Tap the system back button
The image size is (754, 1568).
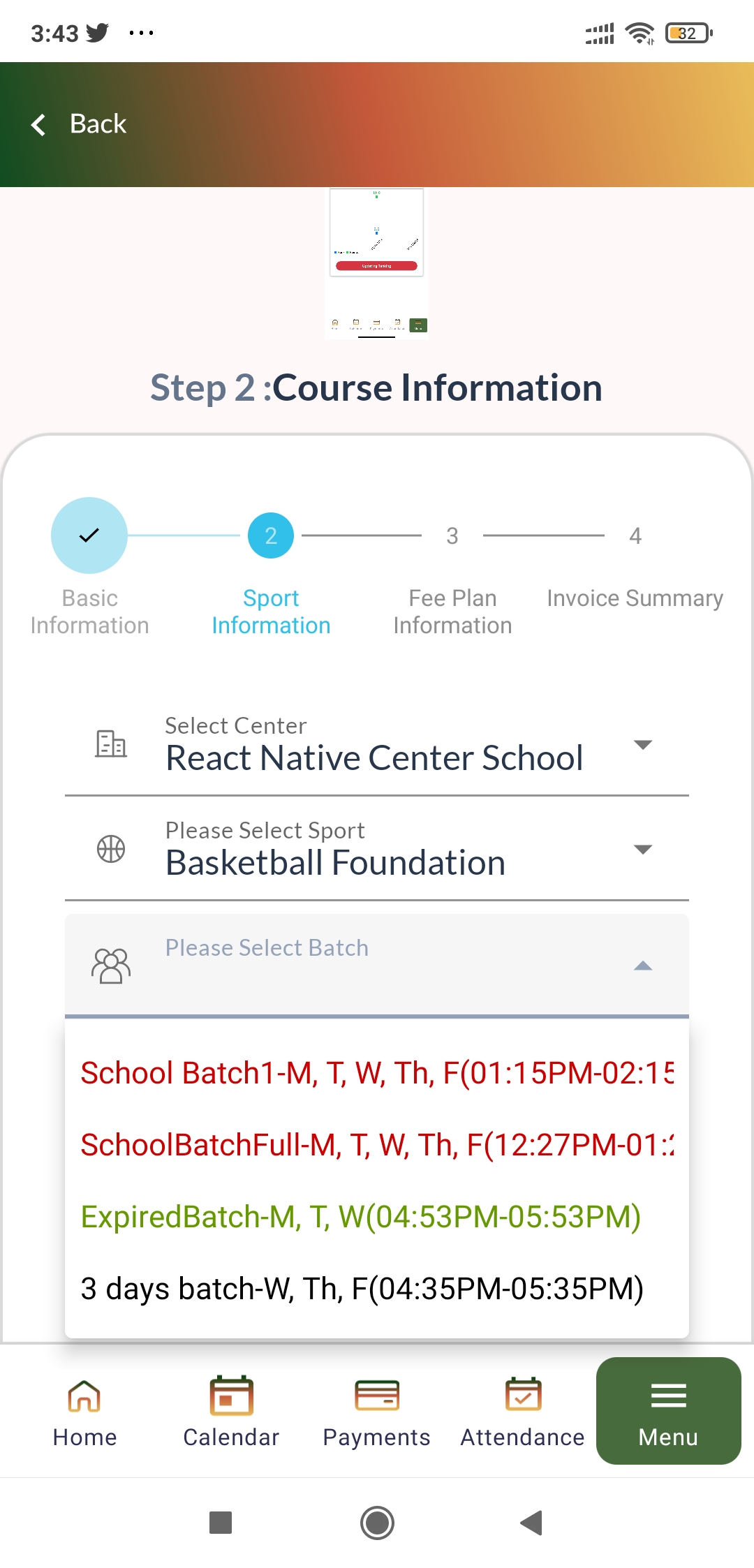click(531, 1523)
